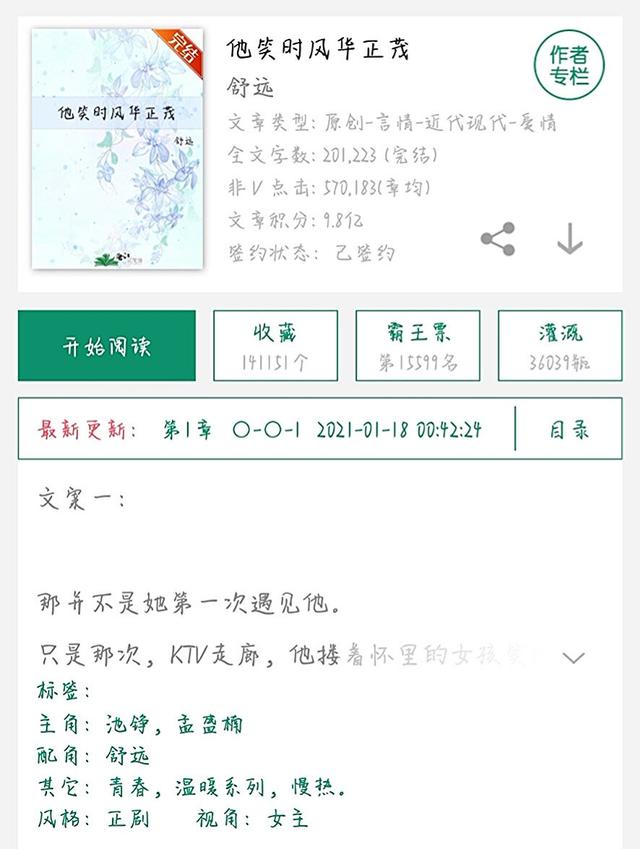The height and width of the screenshot is (849, 640).
Task: Open the 目录 table of contents
Action: 569,430
